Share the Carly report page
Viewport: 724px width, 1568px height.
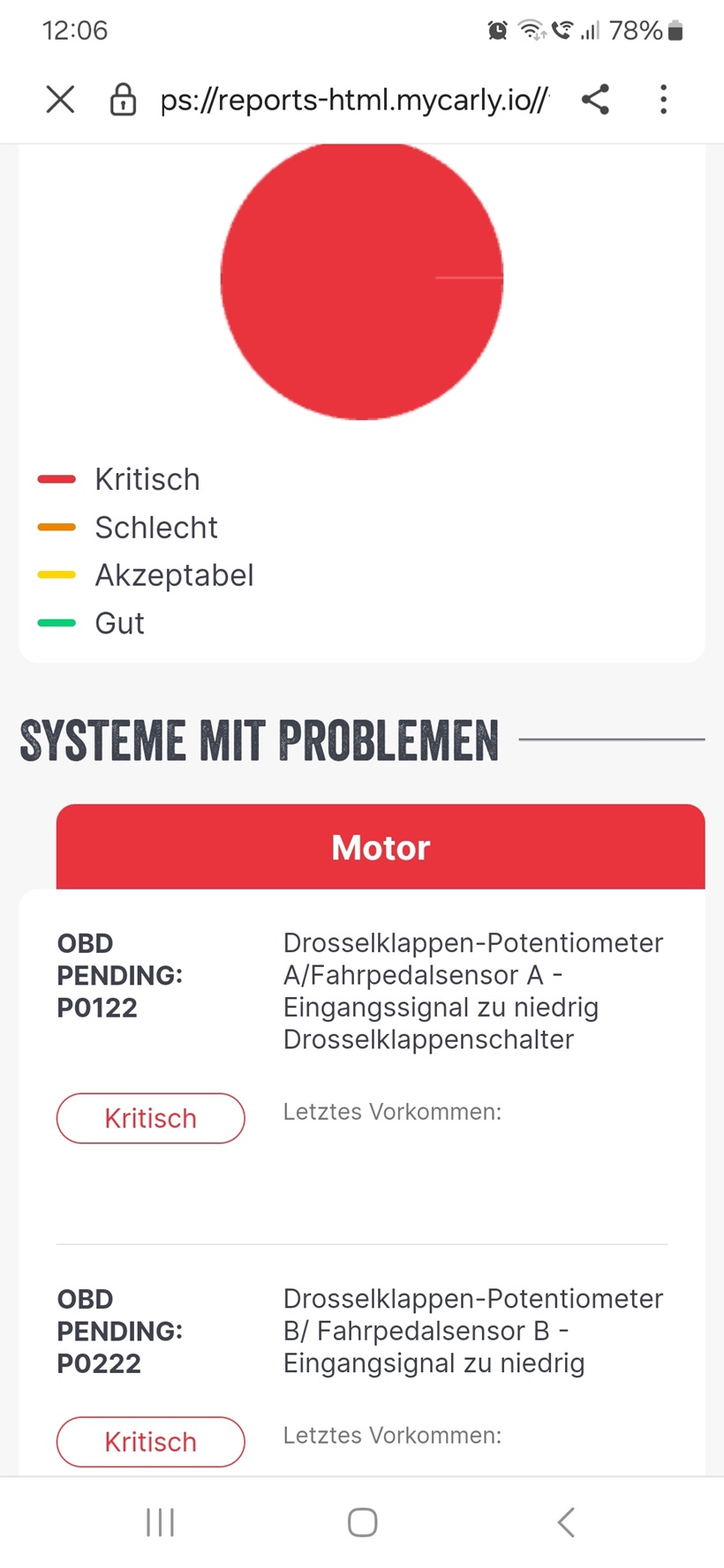coord(596,99)
